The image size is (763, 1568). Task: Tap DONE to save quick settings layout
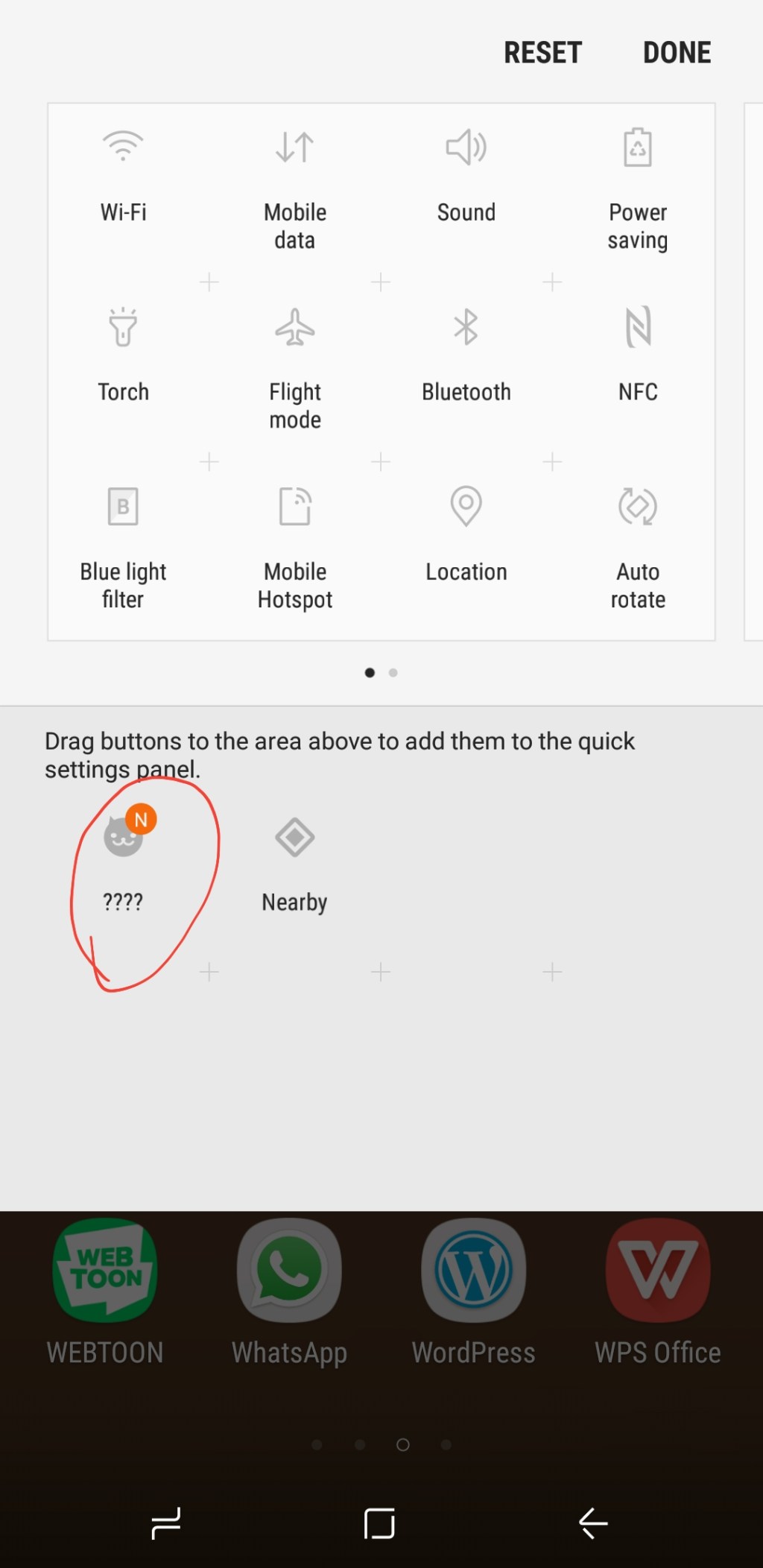click(677, 53)
